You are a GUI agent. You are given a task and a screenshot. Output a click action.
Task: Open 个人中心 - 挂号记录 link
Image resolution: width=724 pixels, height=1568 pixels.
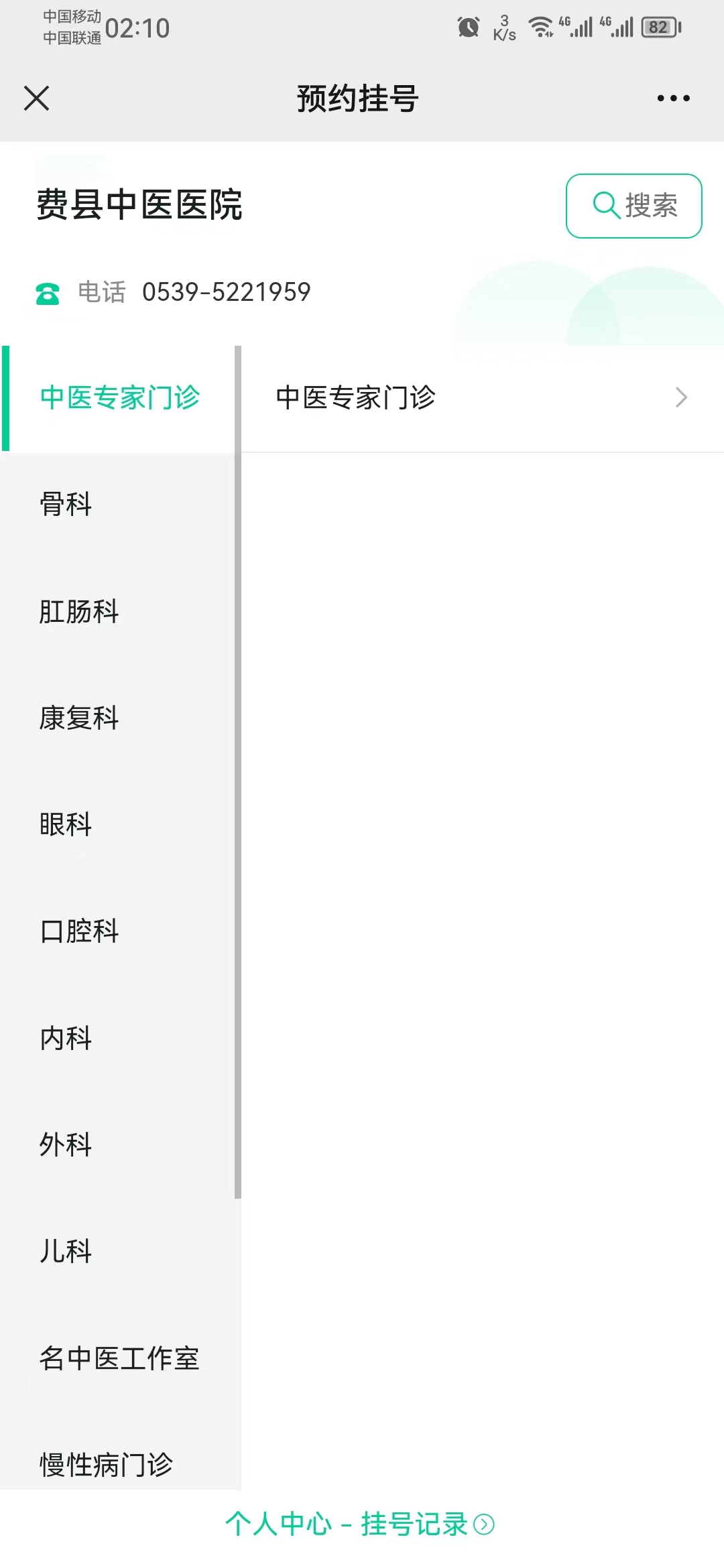359,1524
